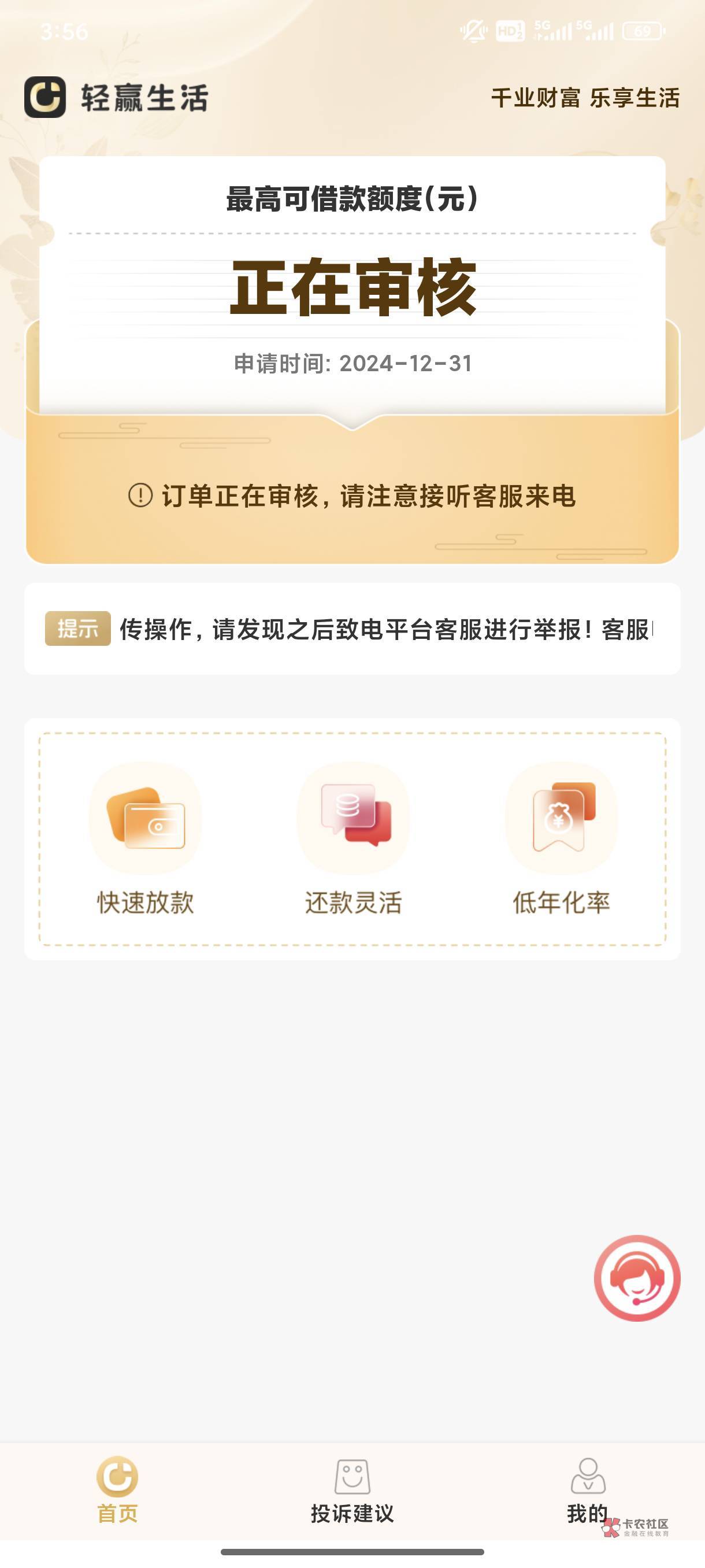
Task: Open the customer service headset button
Action: click(x=637, y=1278)
